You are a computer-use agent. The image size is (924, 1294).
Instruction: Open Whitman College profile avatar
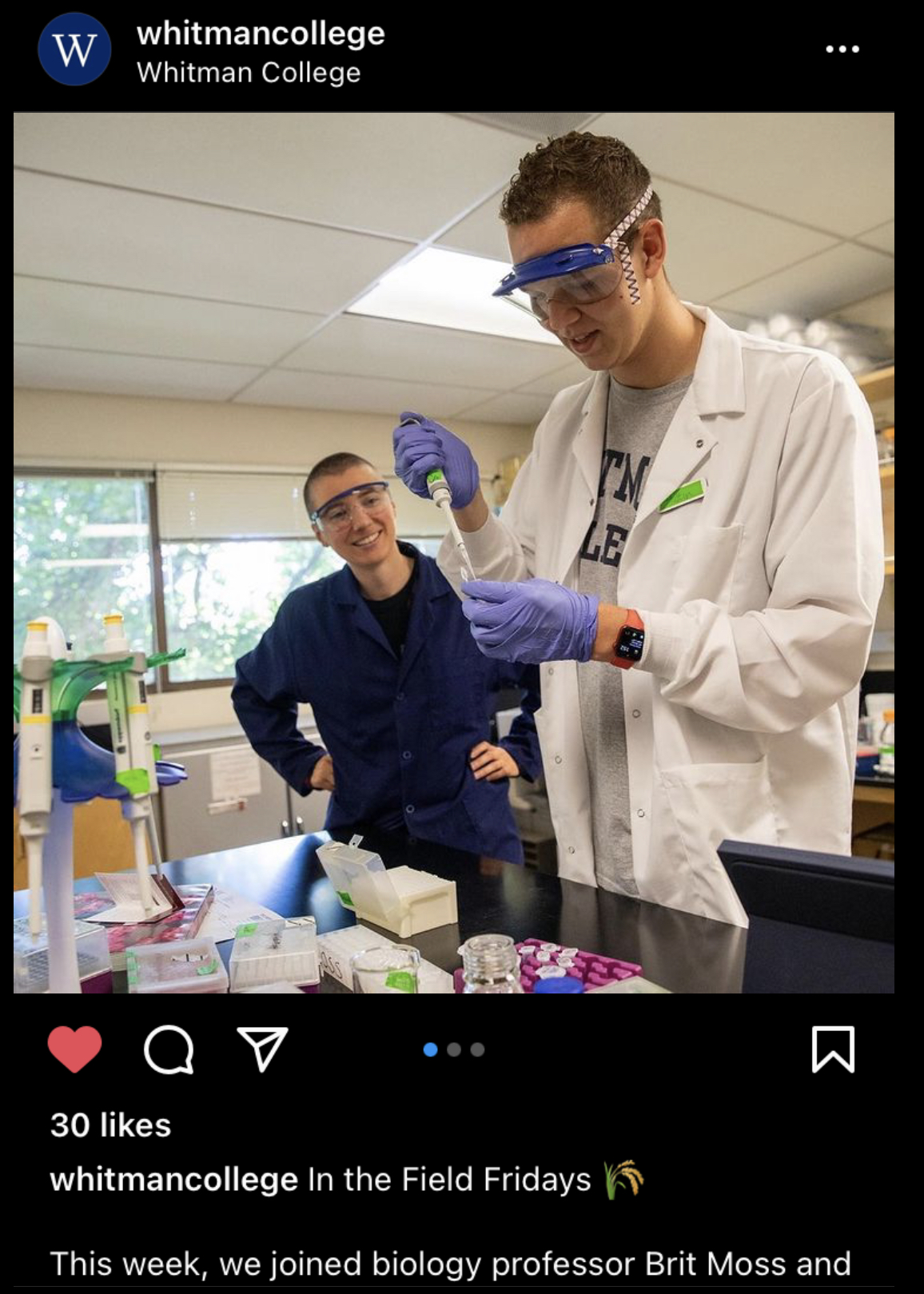tap(74, 49)
